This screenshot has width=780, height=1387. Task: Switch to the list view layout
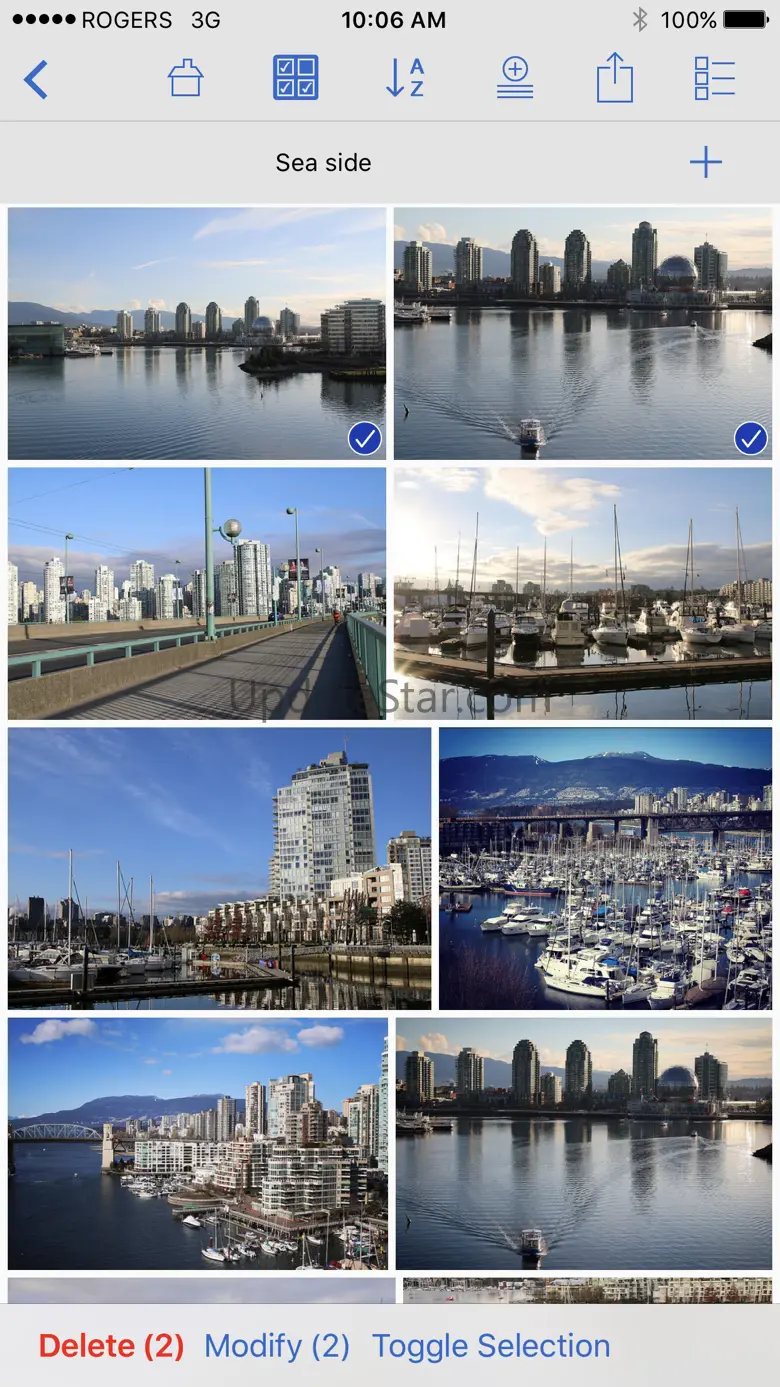coord(714,79)
